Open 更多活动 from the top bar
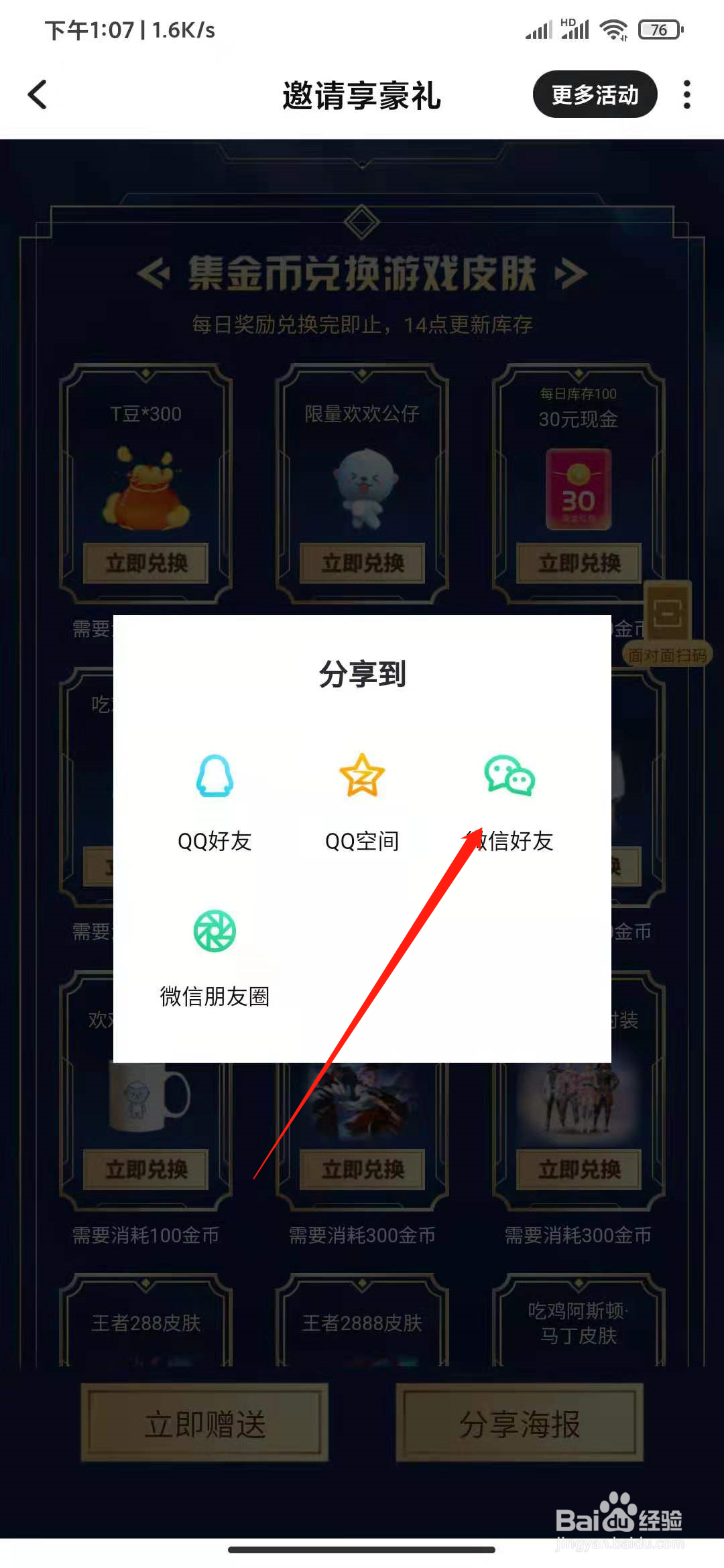 click(x=595, y=94)
